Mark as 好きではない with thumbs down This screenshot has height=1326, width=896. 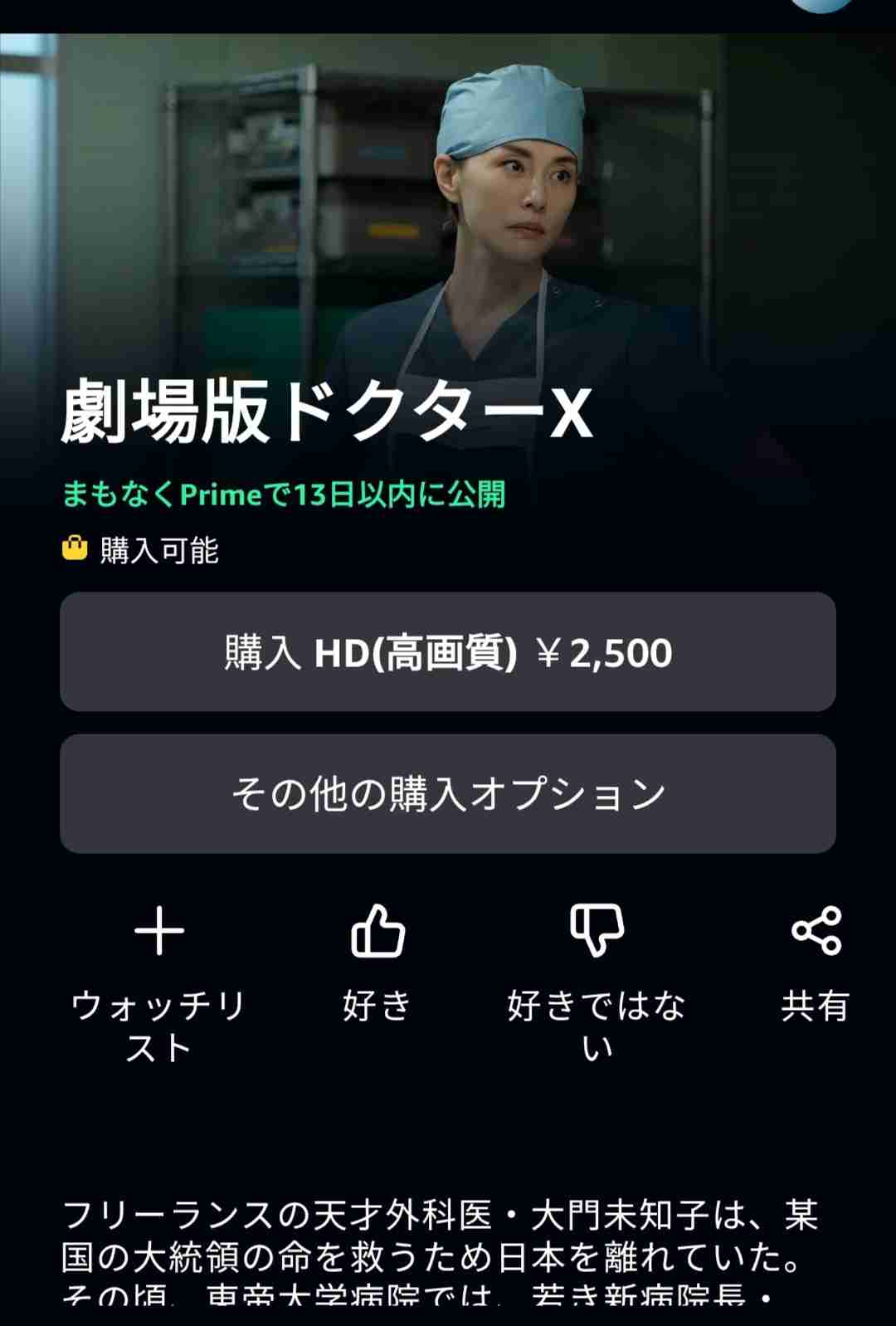[x=597, y=932]
